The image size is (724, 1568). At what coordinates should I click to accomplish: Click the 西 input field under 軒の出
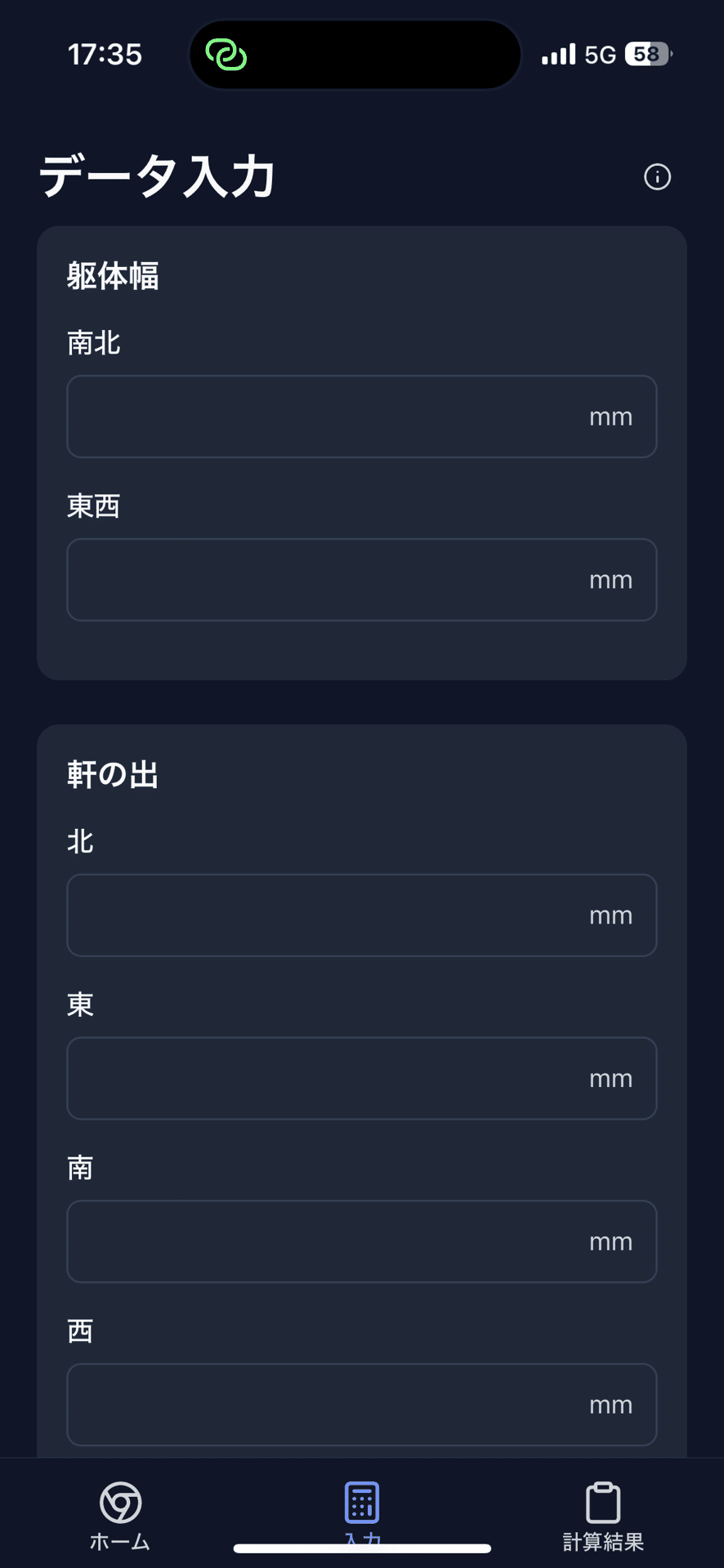(x=362, y=1405)
